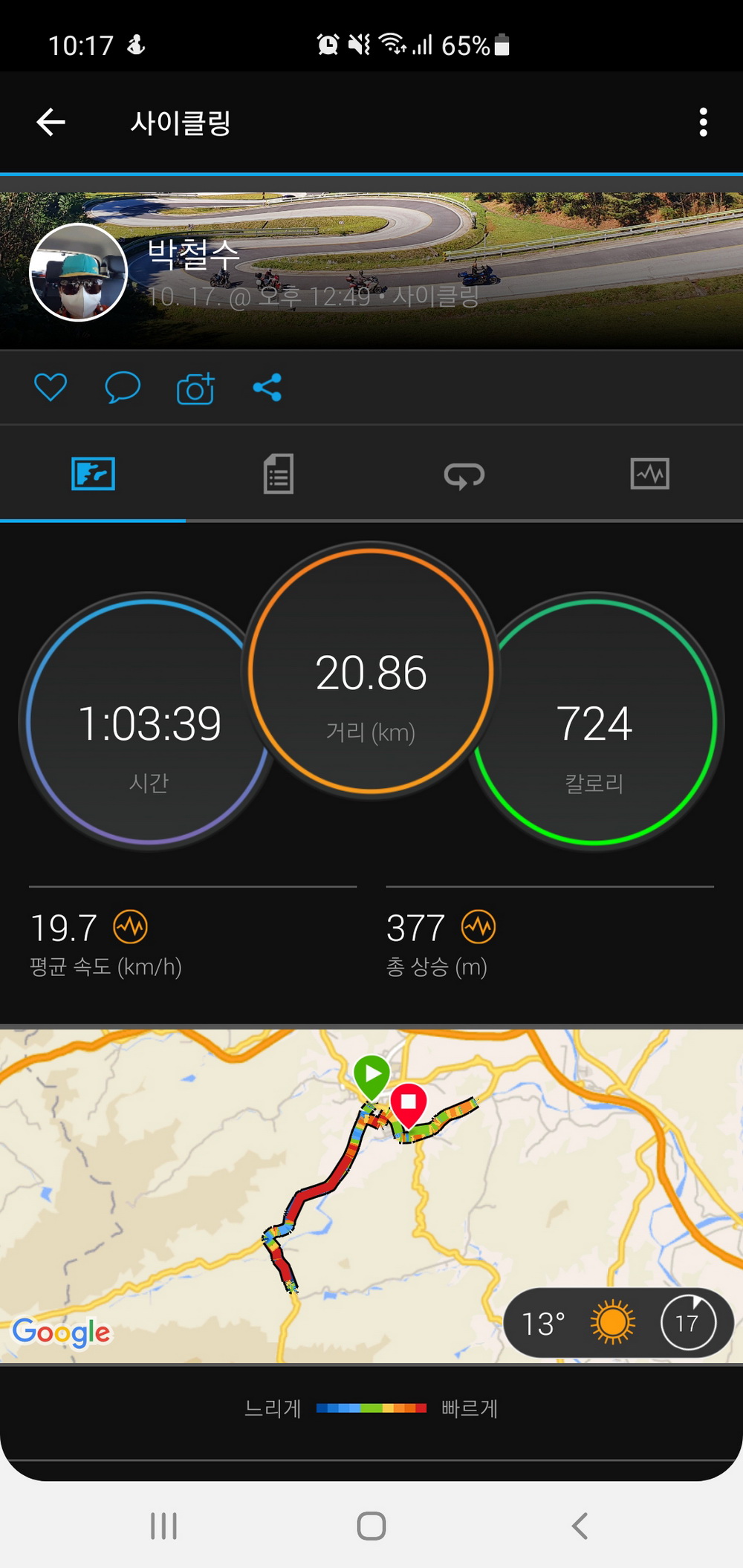Screen dimensions: 743x1568
Task: Open recent apps from navigation bar
Action: [x=163, y=1526]
